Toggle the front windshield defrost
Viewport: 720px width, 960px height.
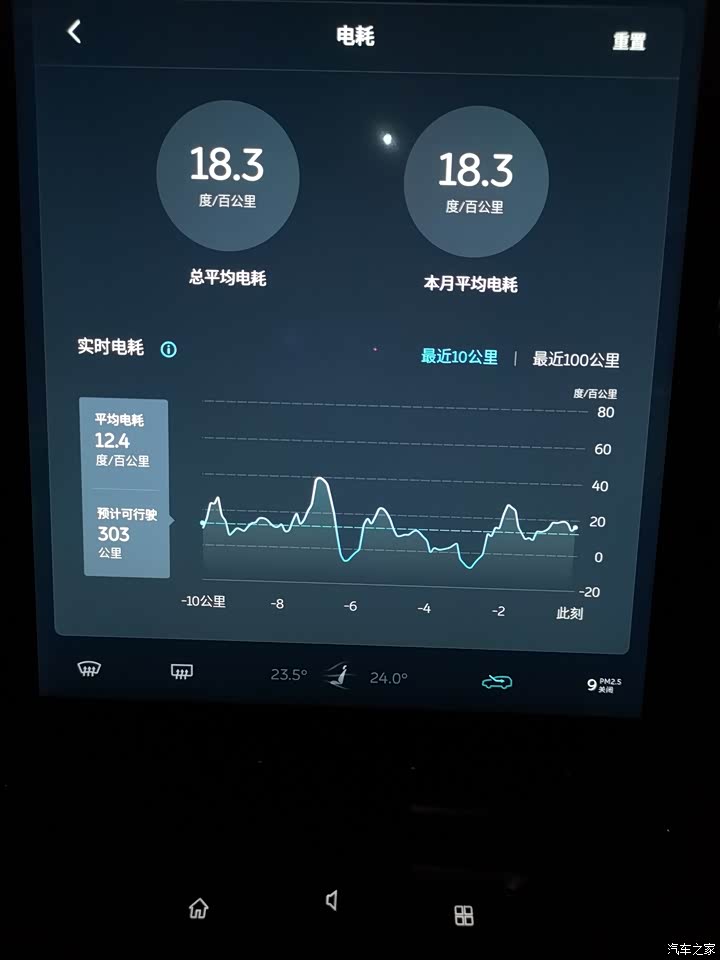(89, 670)
